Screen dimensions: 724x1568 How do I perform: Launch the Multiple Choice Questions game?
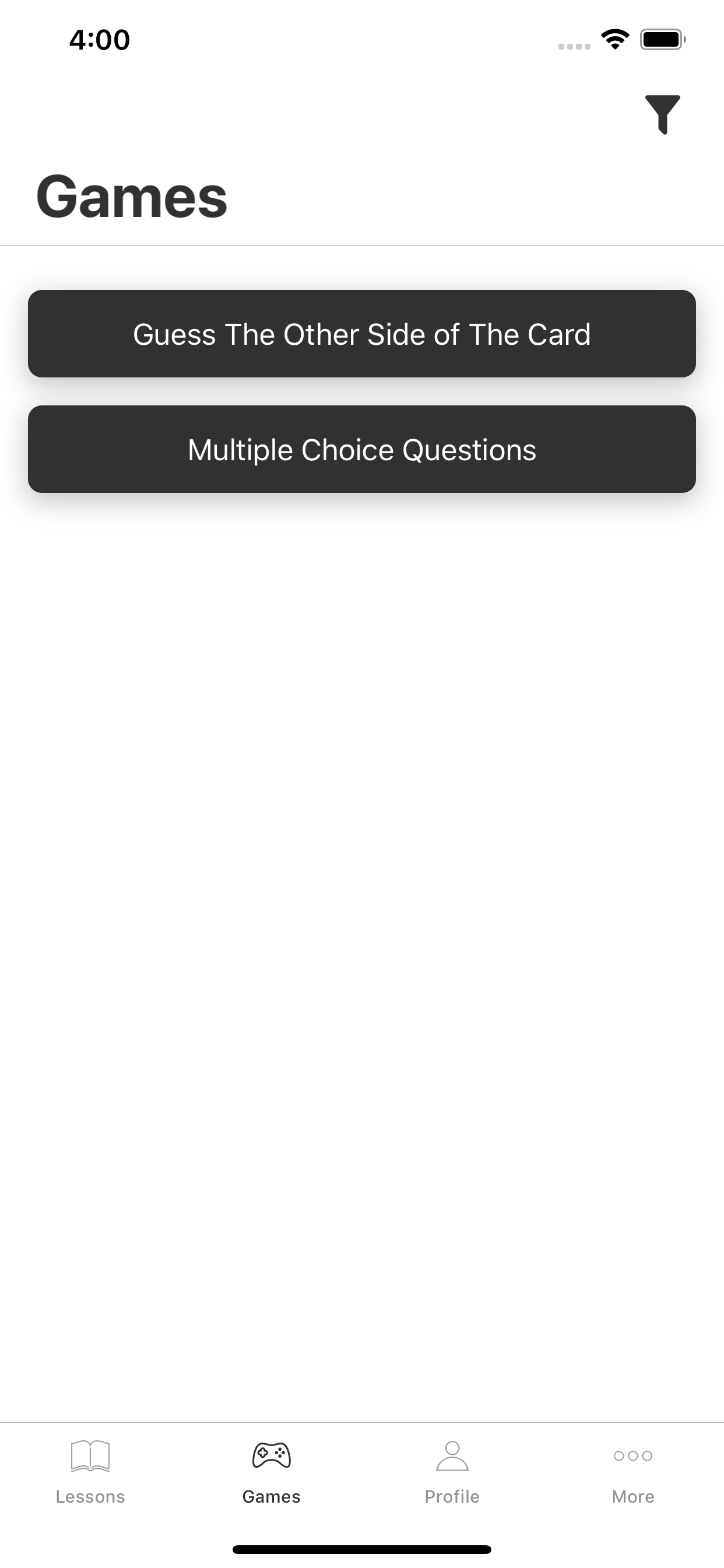[362, 449]
